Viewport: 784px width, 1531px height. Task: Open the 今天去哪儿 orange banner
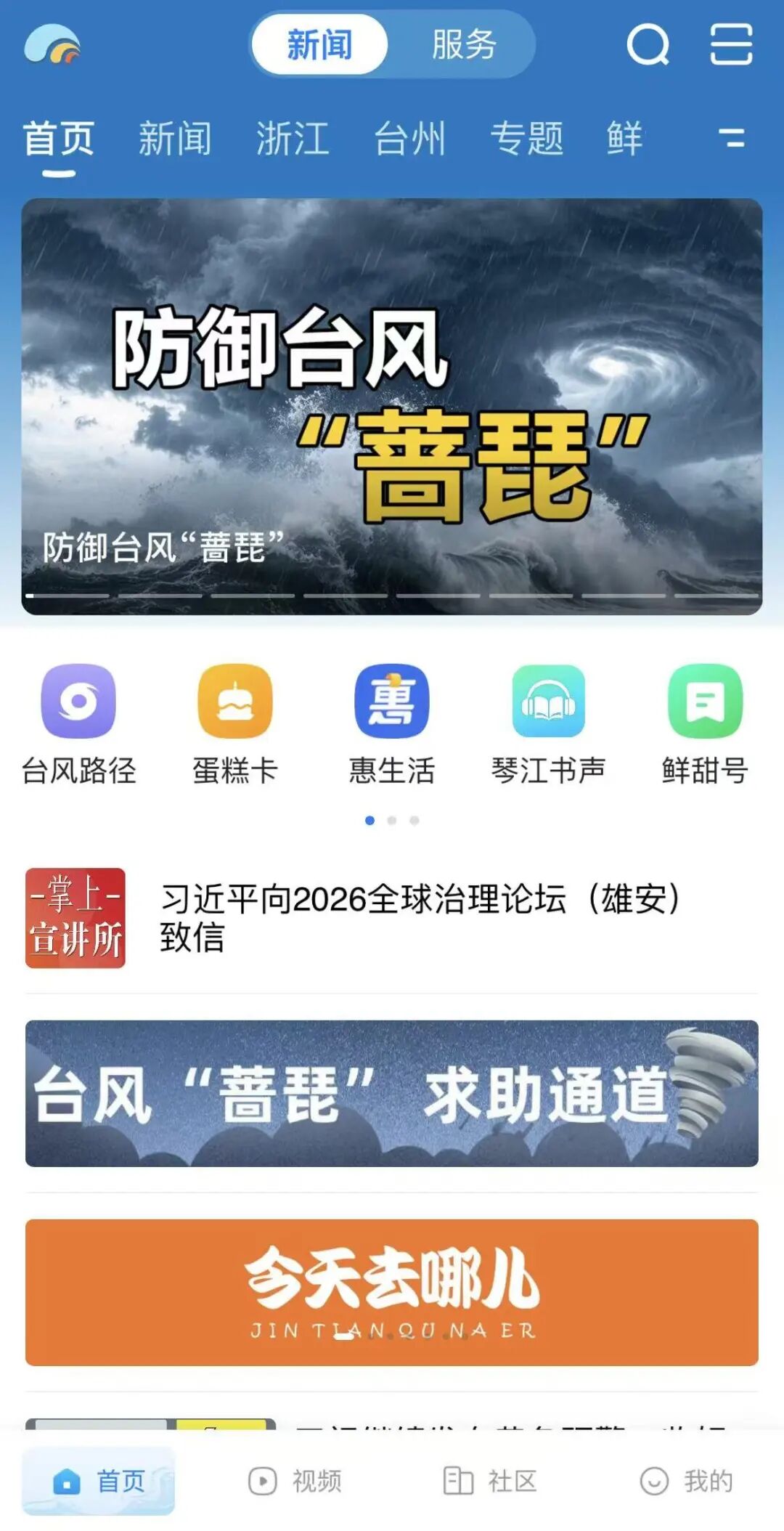click(x=392, y=1292)
